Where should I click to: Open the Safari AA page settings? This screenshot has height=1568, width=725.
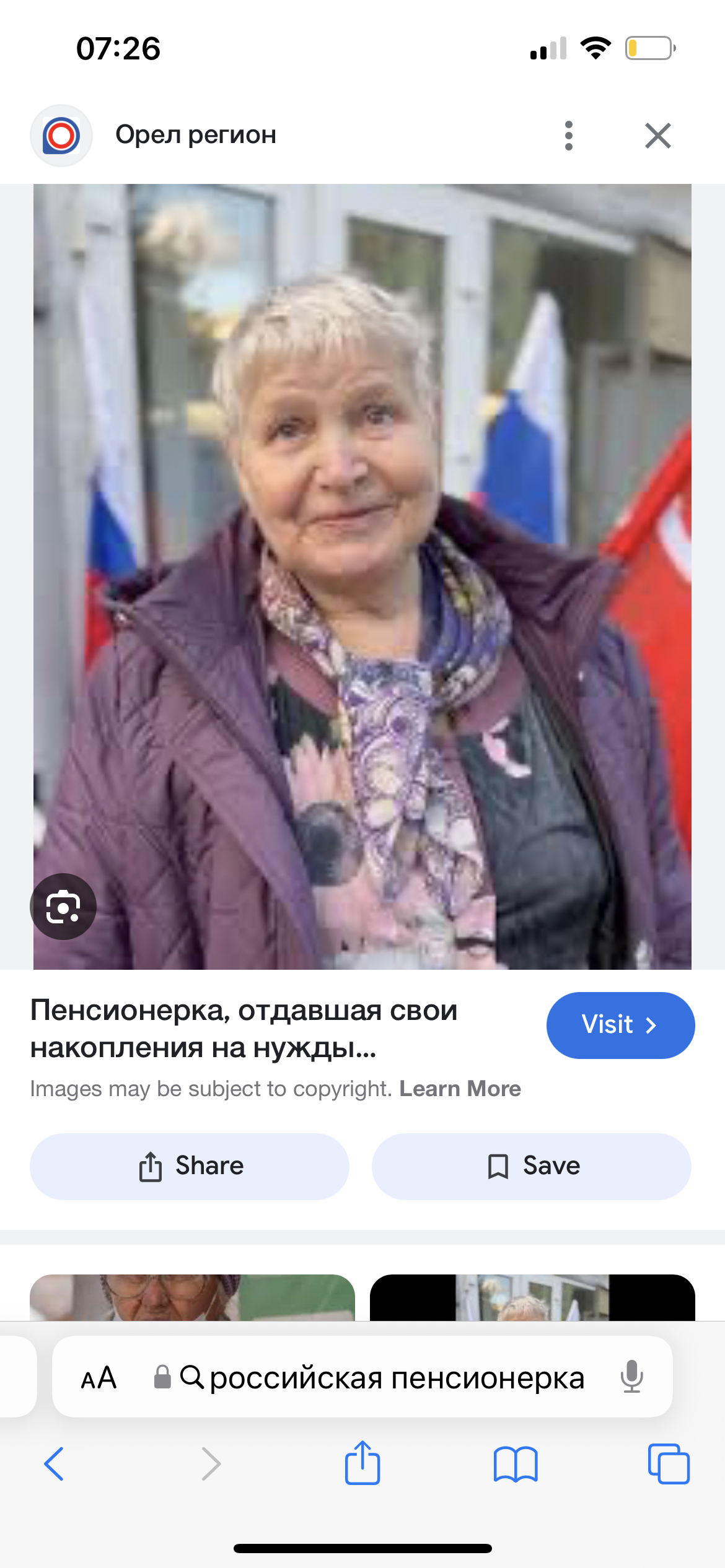point(99,1378)
